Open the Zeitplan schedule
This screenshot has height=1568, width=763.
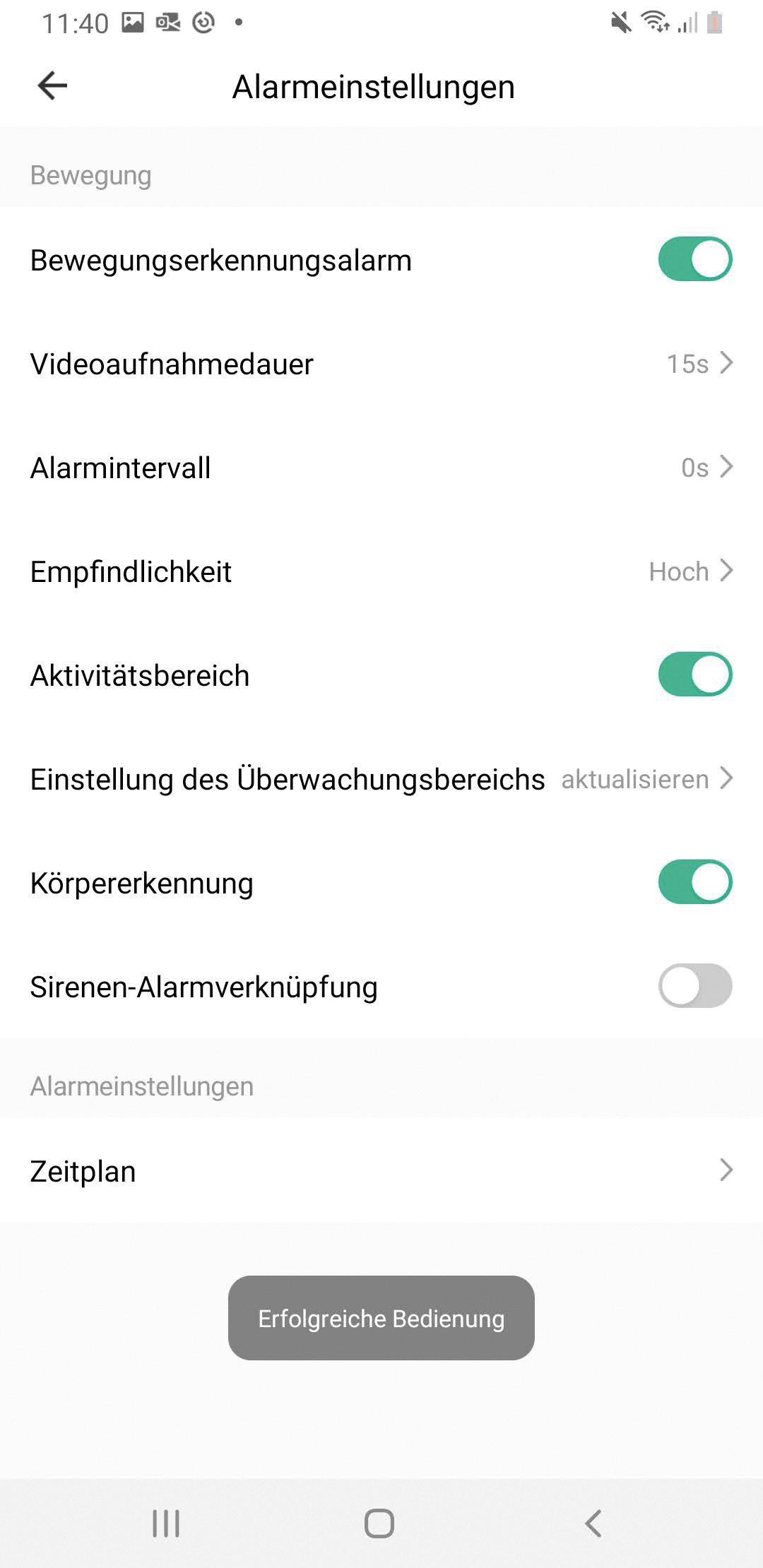[x=381, y=1171]
